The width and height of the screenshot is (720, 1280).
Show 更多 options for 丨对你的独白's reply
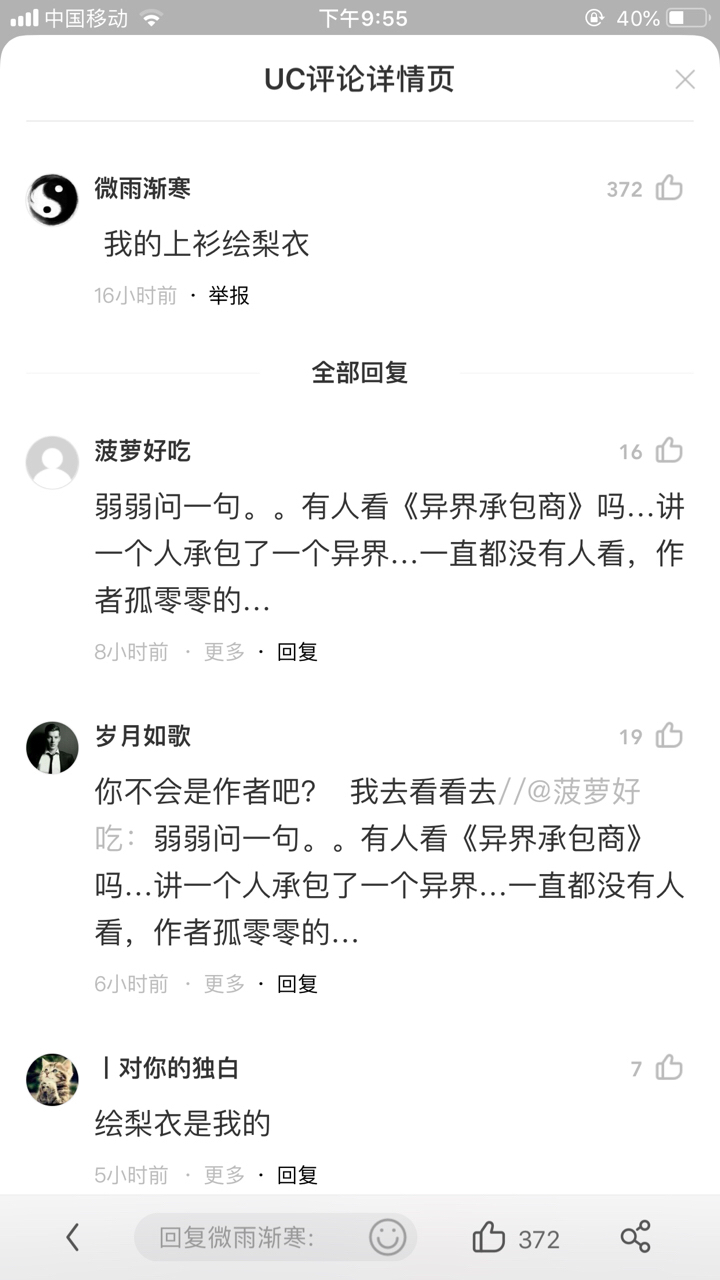point(224,1175)
